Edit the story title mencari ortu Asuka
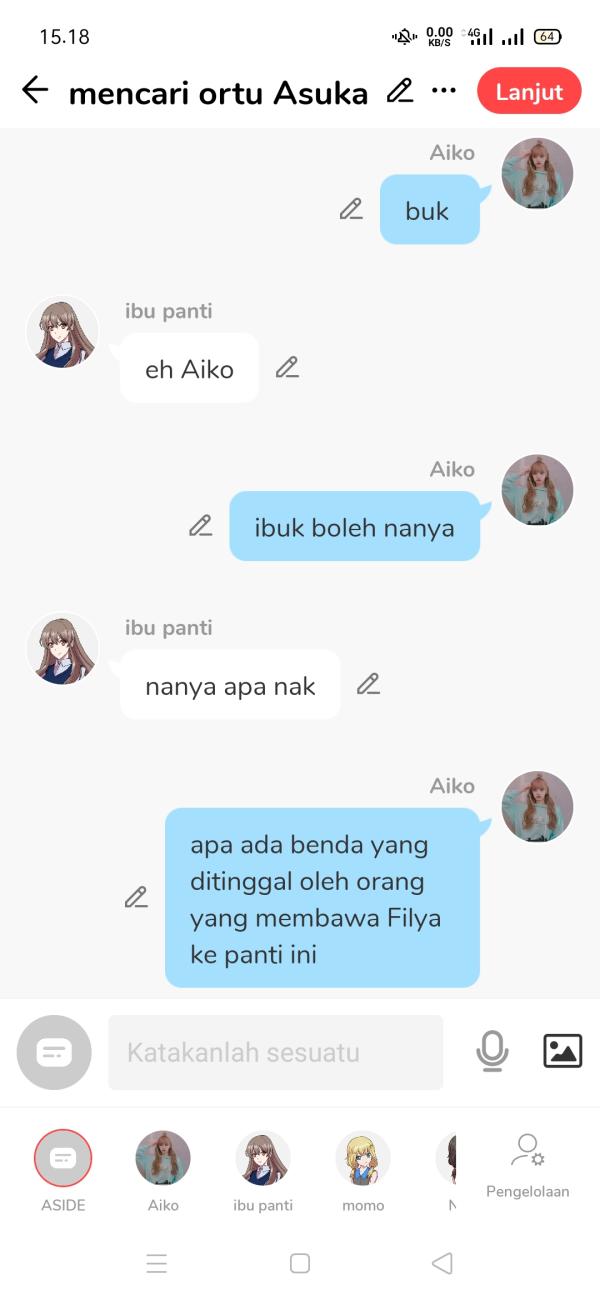Viewport: 600px width, 1300px height. [400, 91]
